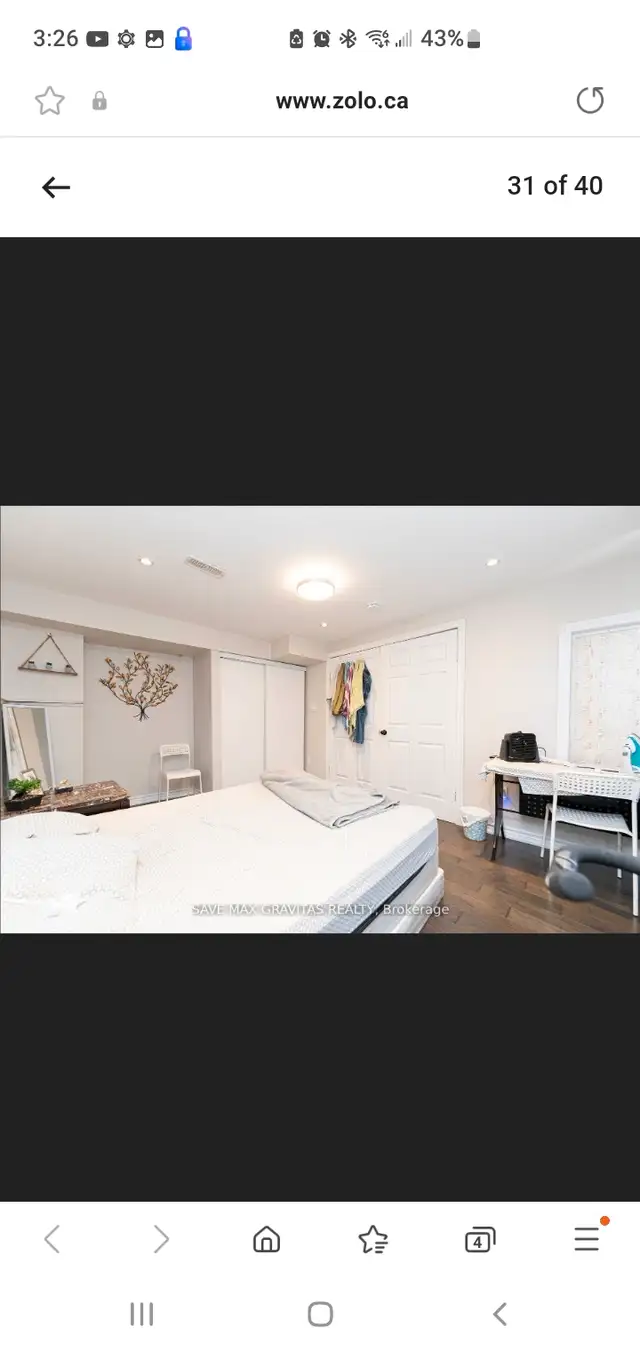Go back from the photo gallery
Image resolution: width=640 pixels, height=1351 pixels.
coord(56,187)
